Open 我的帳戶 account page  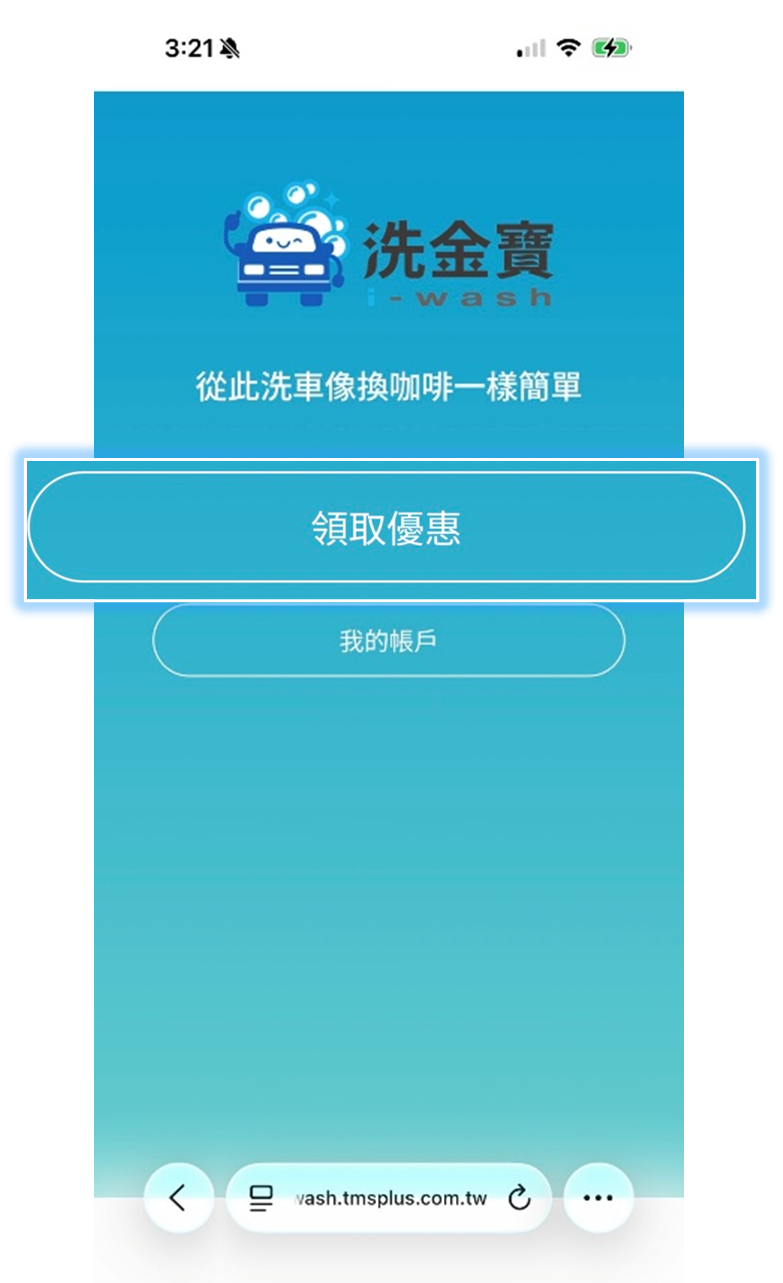click(388, 641)
